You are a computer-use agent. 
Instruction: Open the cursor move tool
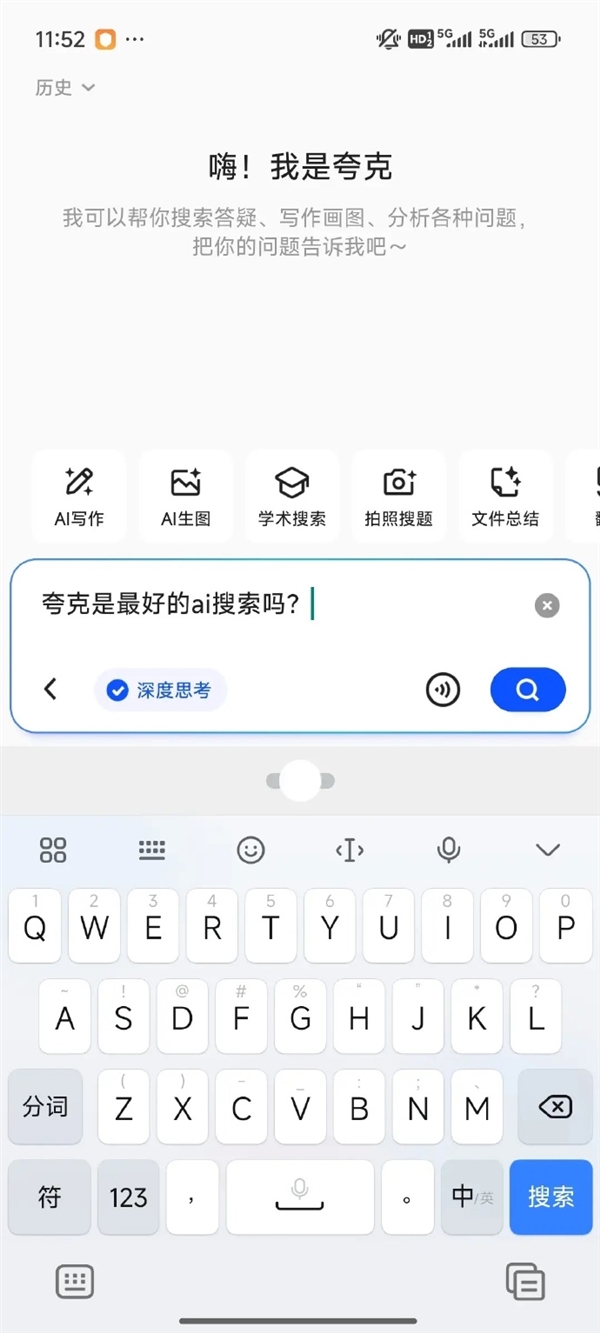point(349,850)
